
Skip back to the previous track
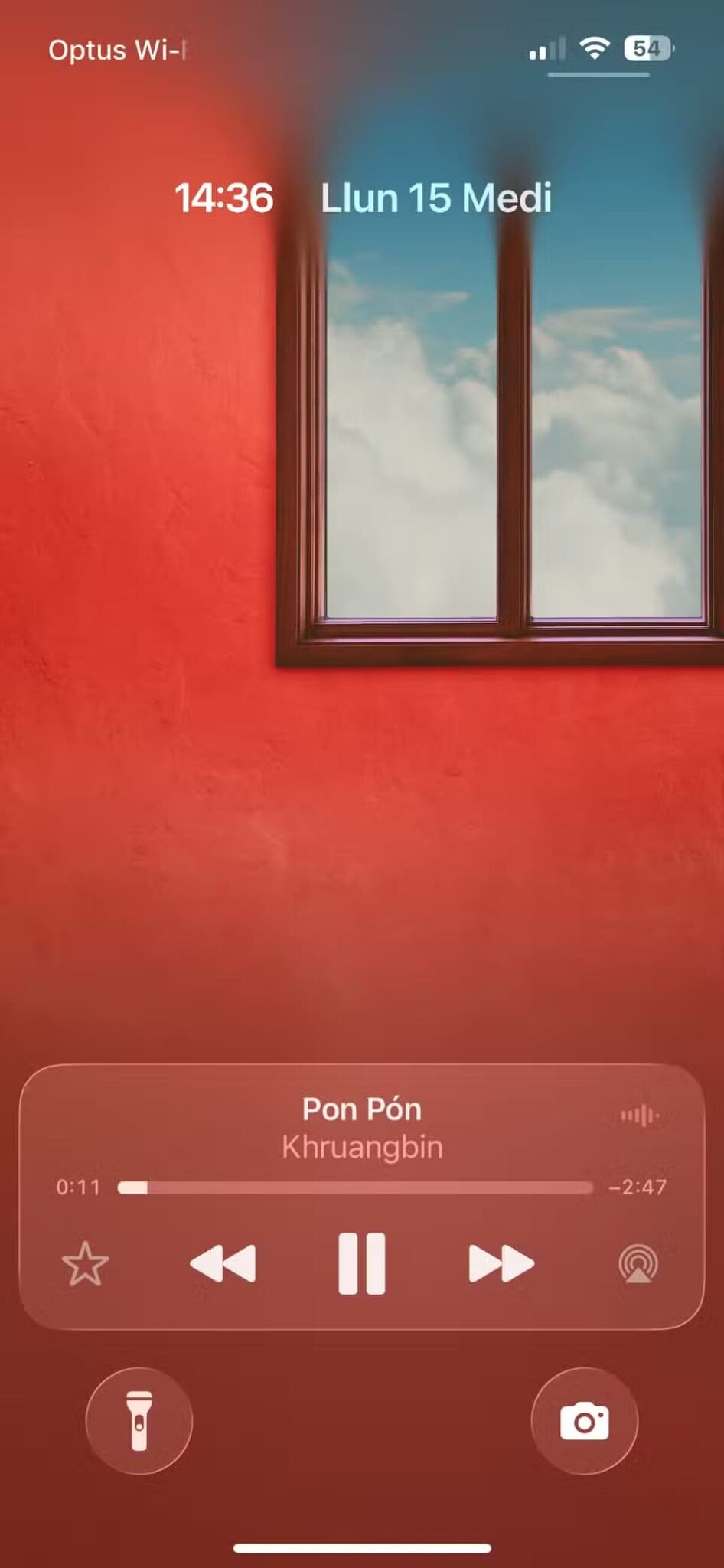223,1265
